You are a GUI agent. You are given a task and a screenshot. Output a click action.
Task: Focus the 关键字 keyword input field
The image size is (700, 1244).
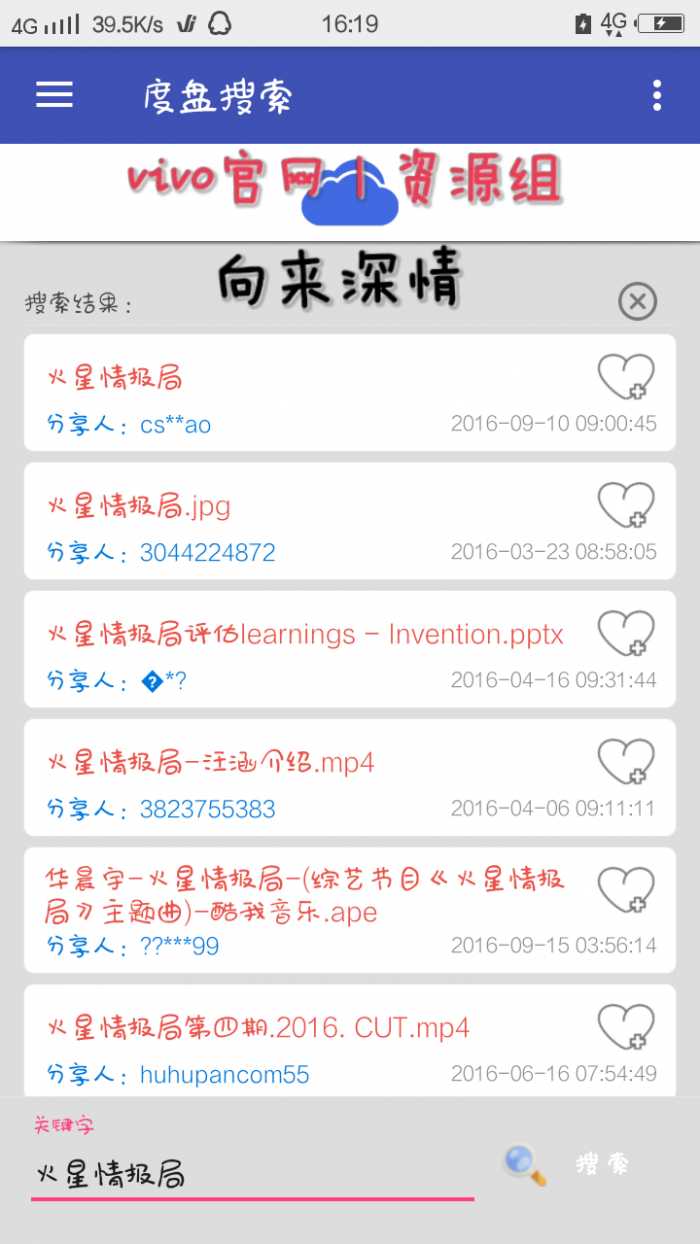click(250, 1174)
